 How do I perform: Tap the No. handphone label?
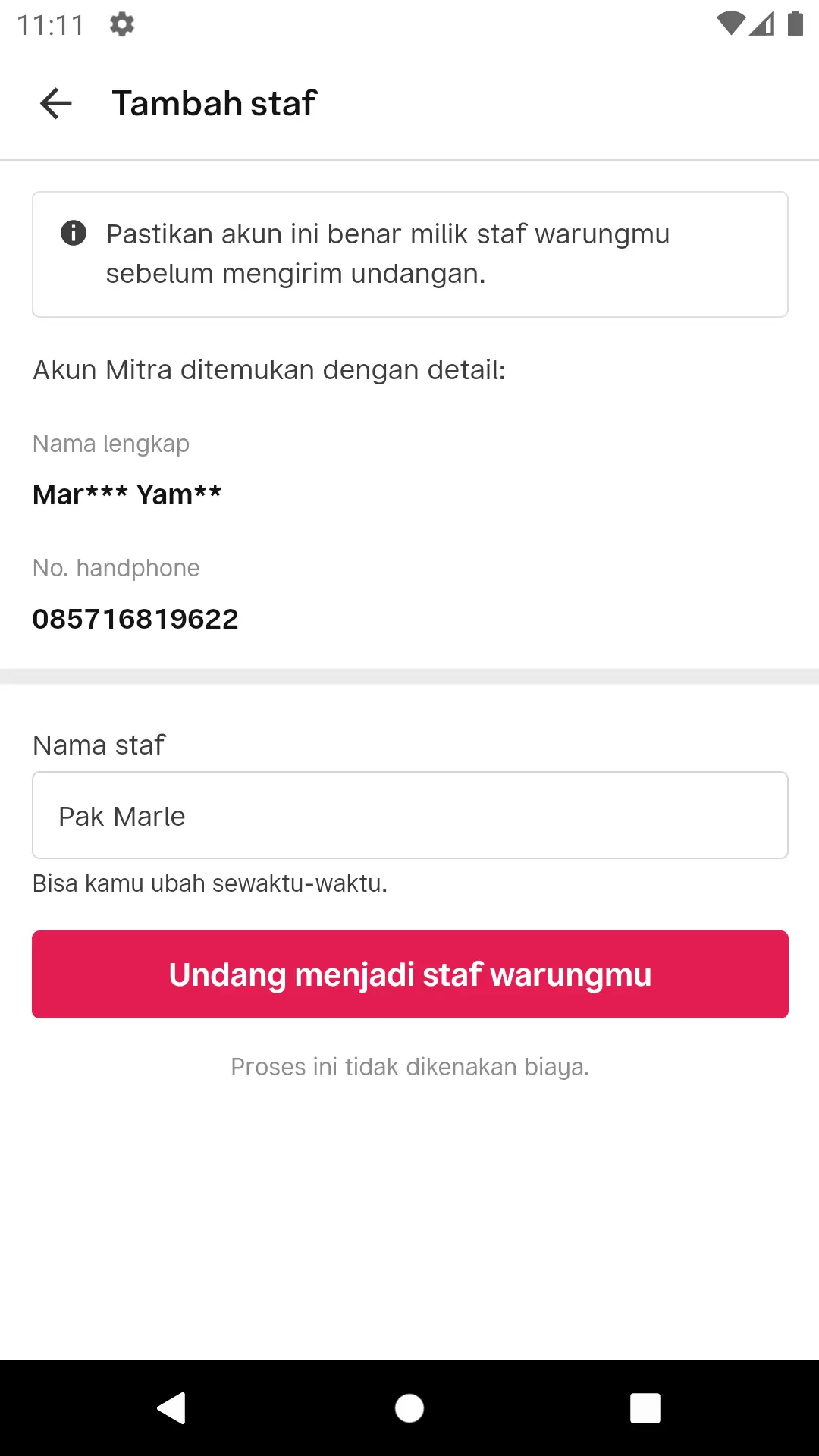[115, 567]
